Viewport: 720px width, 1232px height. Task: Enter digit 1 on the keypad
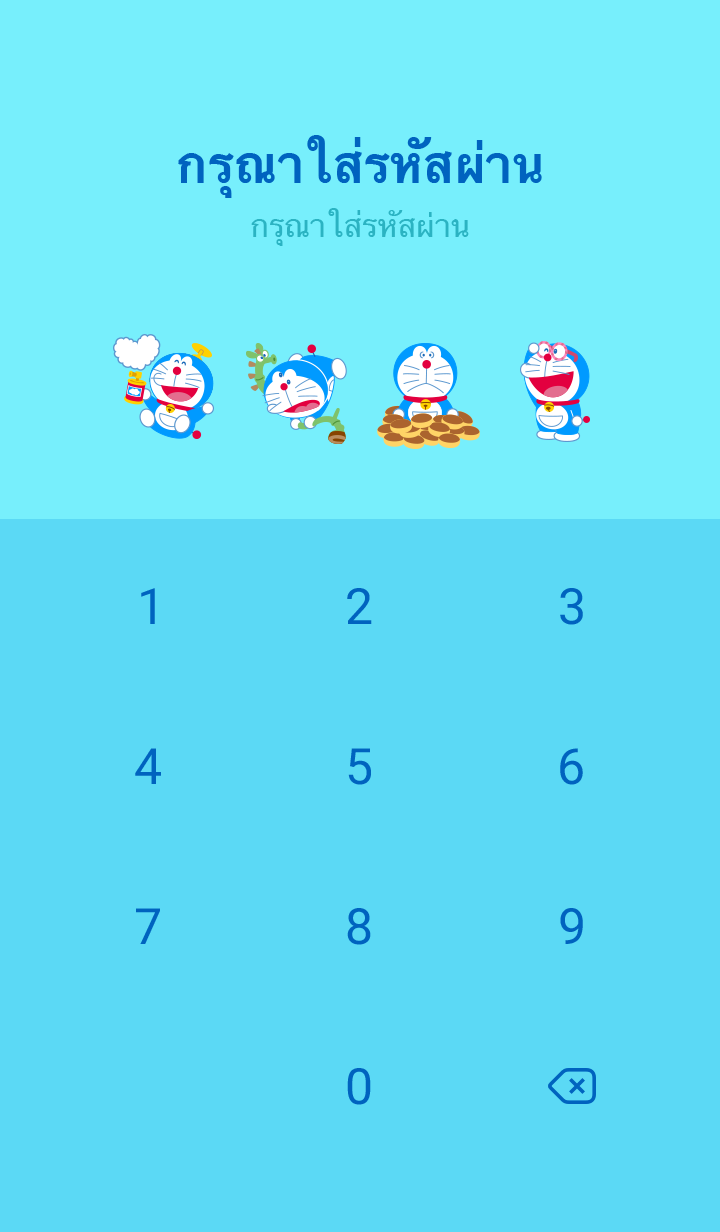[150, 607]
